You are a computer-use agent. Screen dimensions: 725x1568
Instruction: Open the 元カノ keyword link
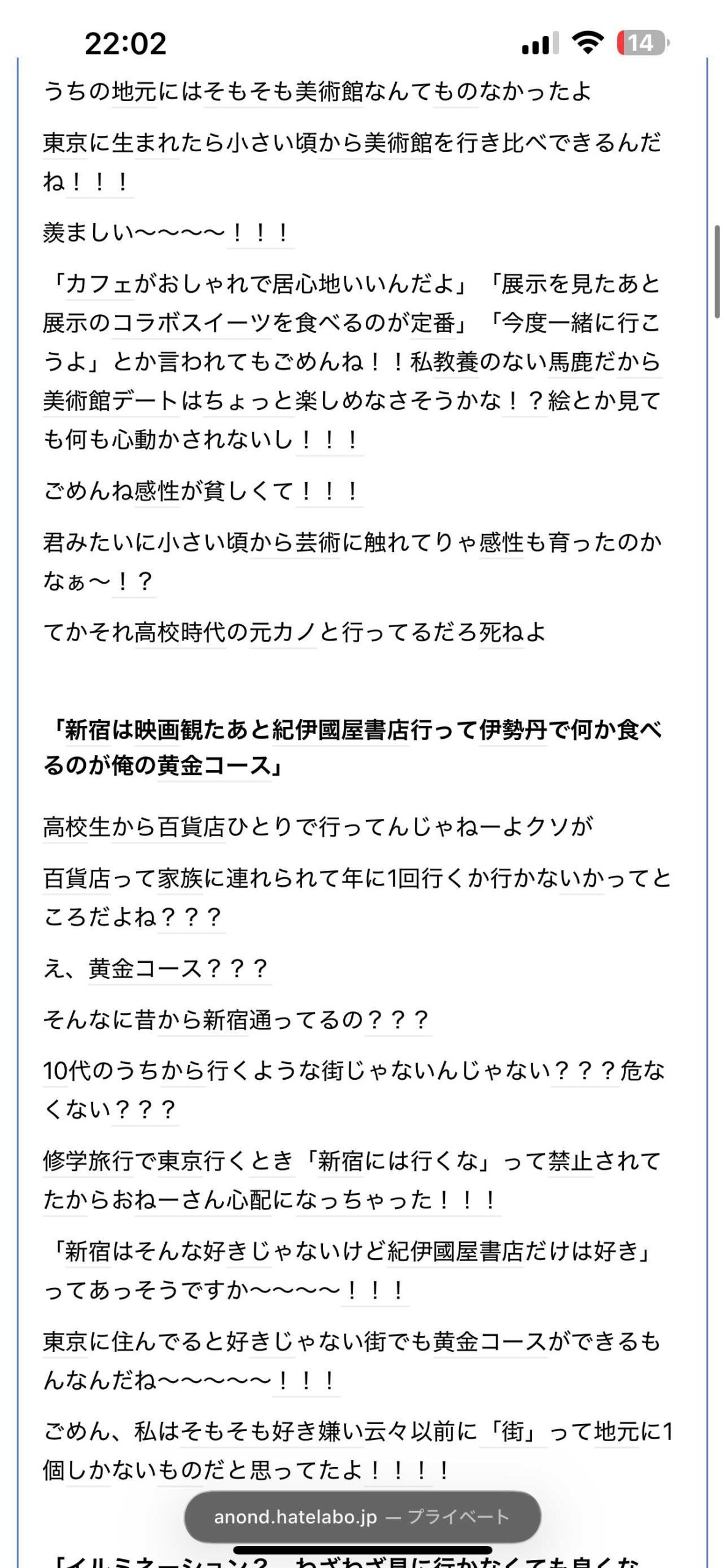point(283,632)
